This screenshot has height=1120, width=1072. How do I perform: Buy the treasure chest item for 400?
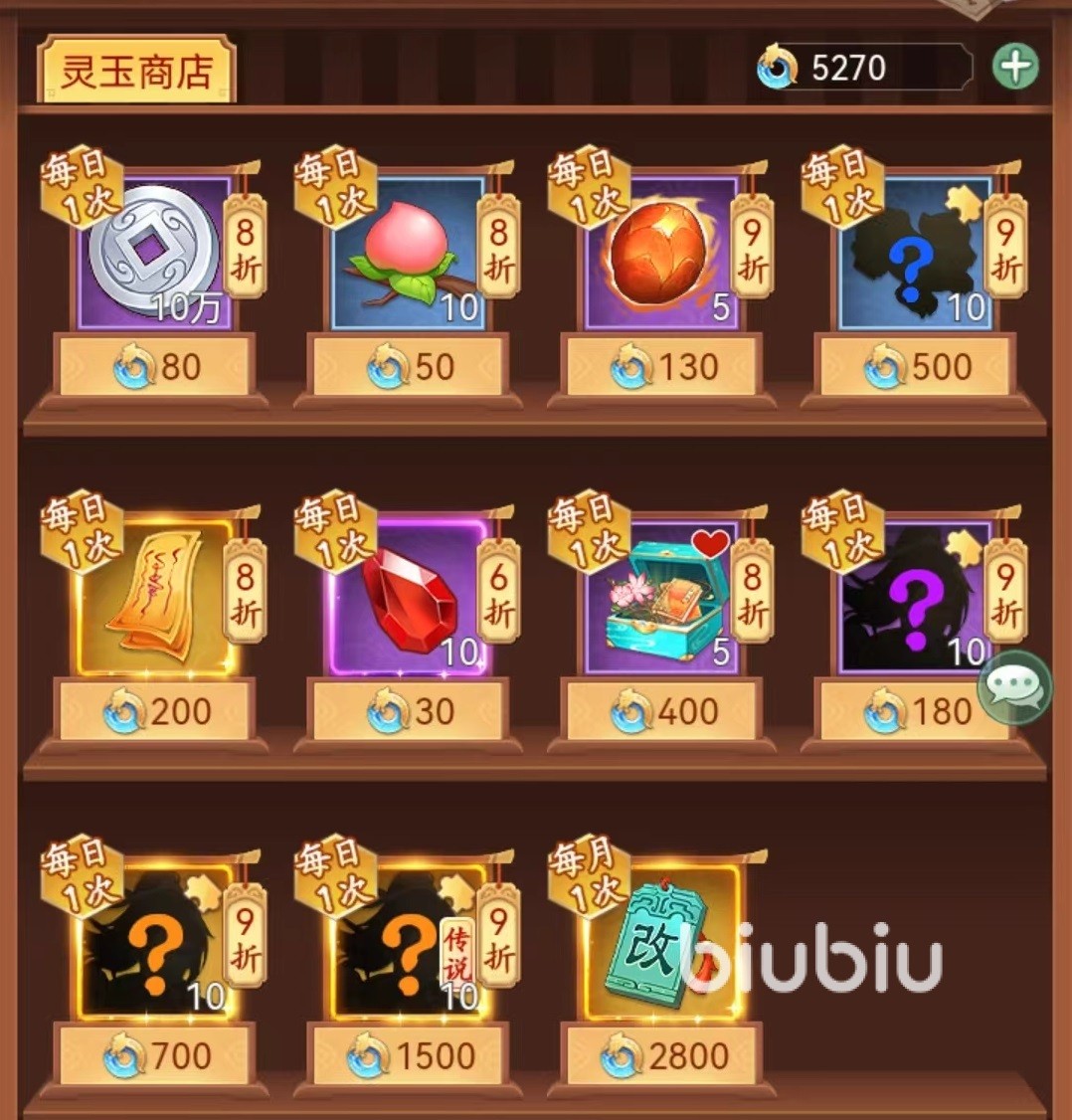661,711
